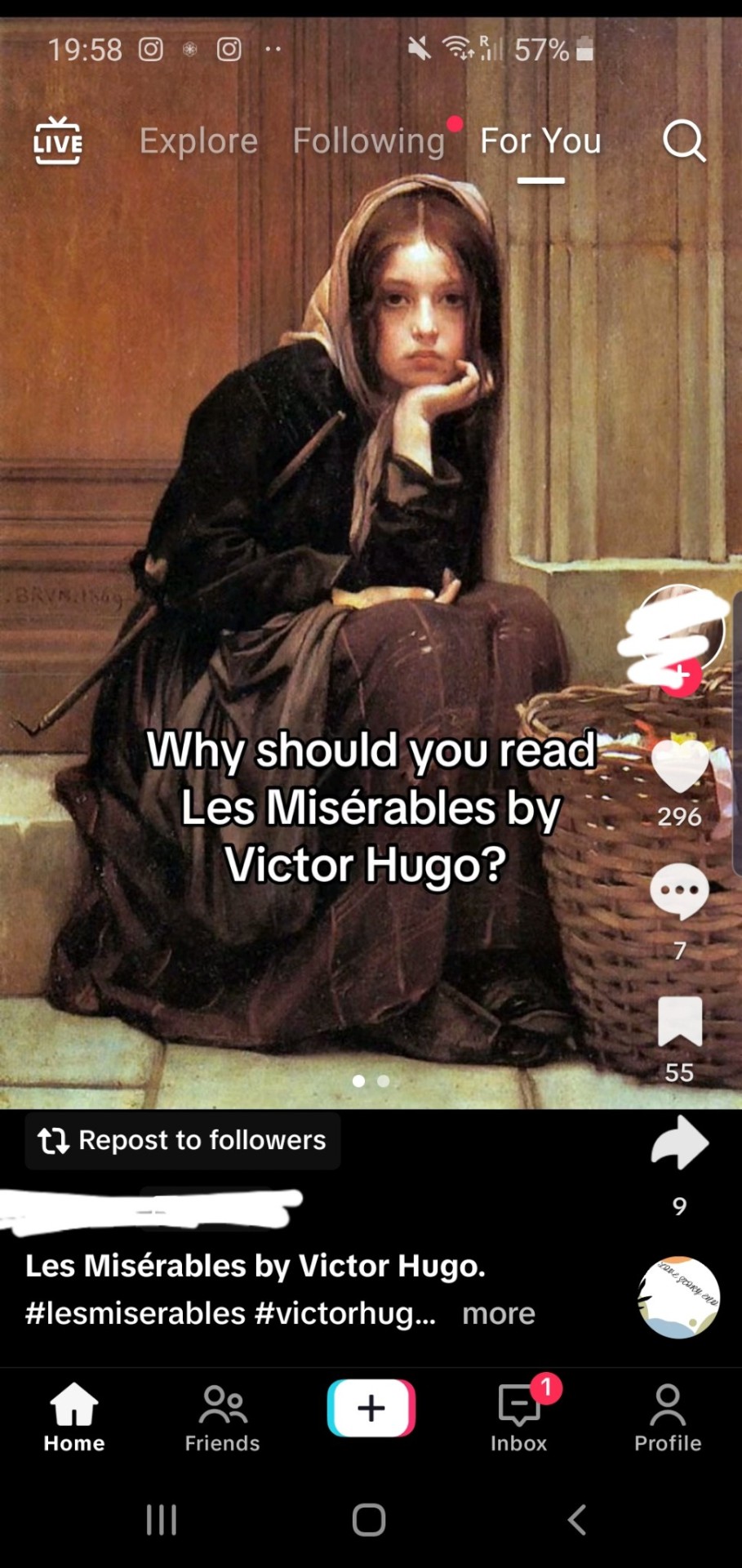The height and width of the screenshot is (1568, 742).
Task: Switch to the Following tab
Action: click(x=369, y=141)
